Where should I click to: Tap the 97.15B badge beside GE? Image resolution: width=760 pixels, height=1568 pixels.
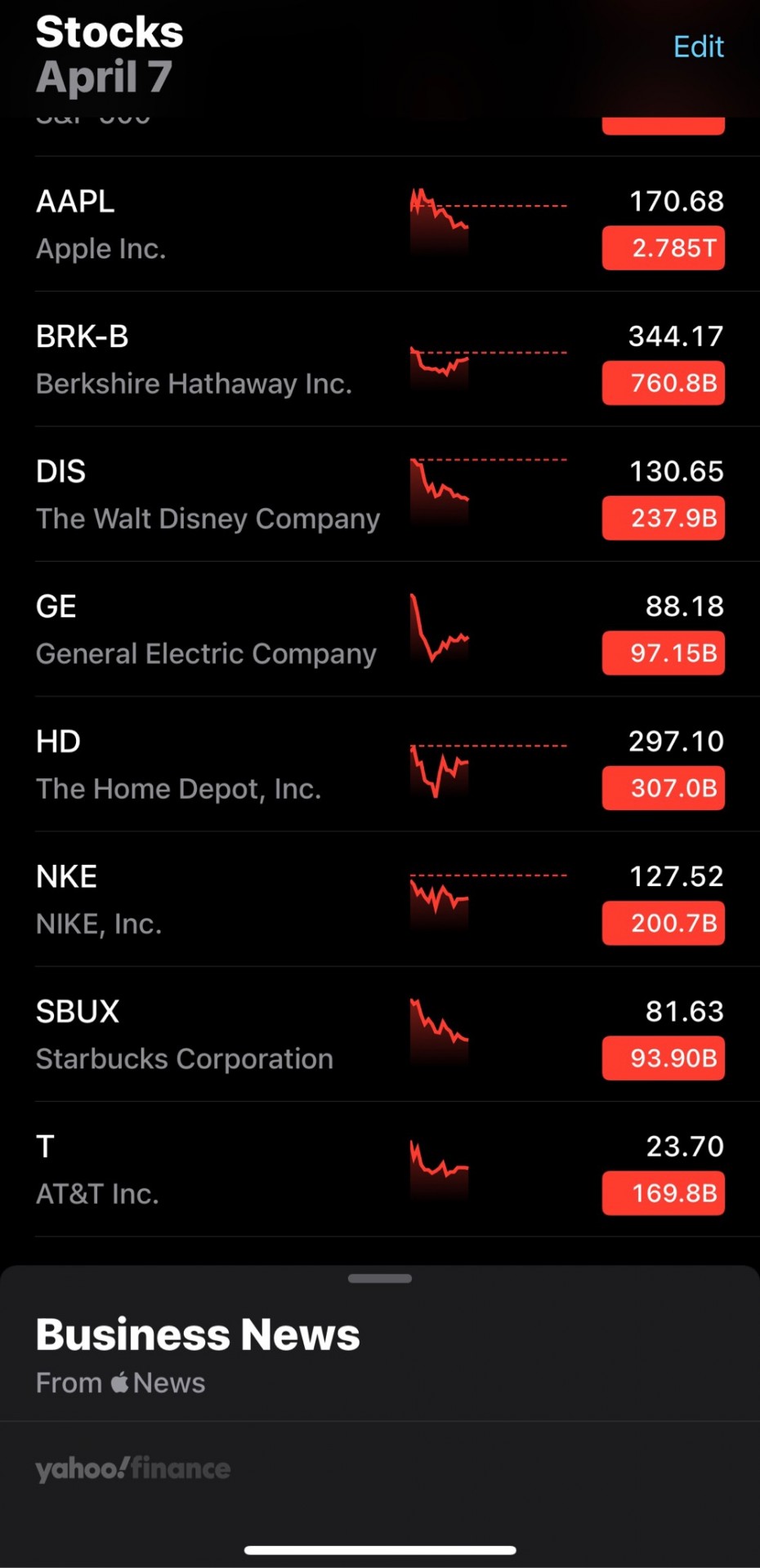664,653
